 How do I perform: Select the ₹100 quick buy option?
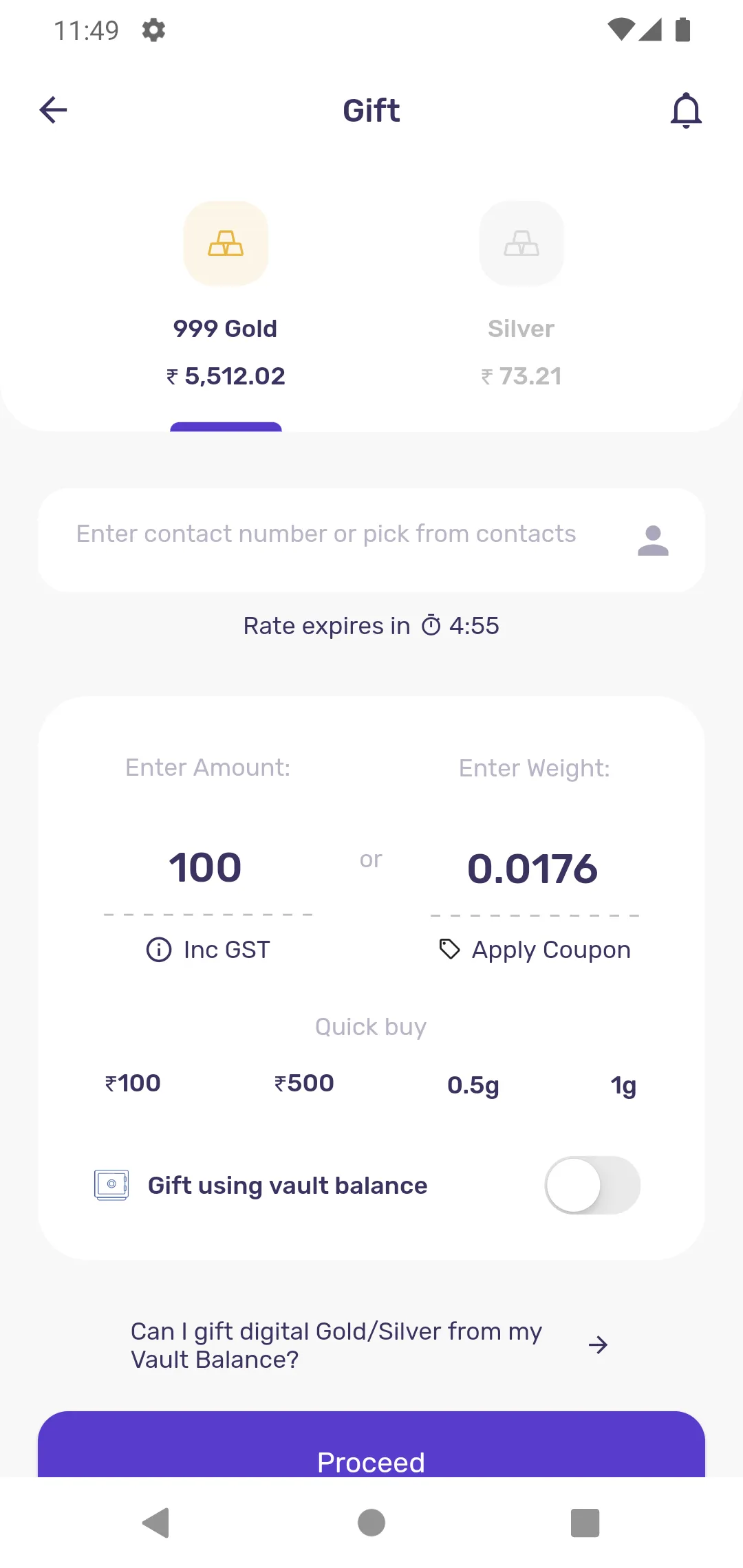pos(133,1082)
